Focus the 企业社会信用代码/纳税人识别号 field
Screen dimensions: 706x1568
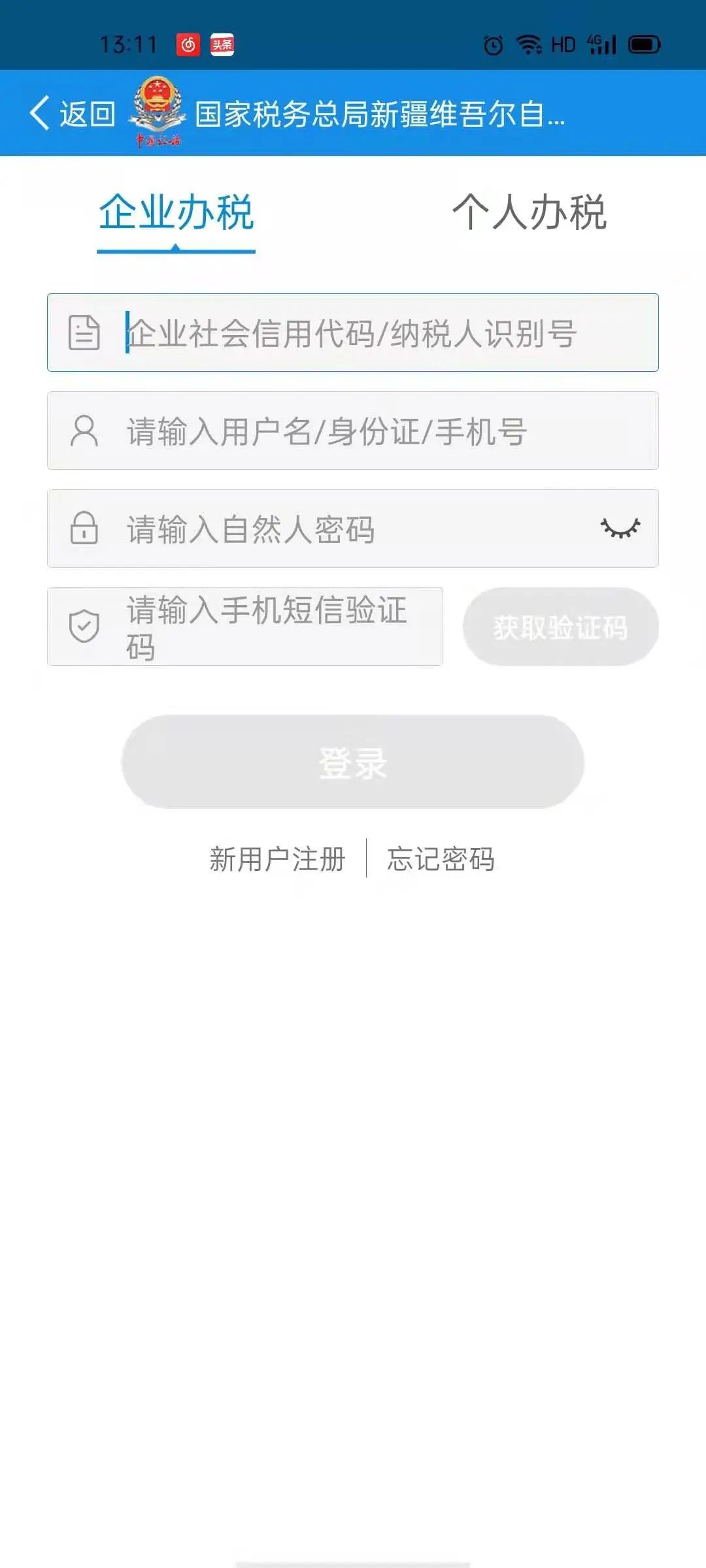coord(353,333)
